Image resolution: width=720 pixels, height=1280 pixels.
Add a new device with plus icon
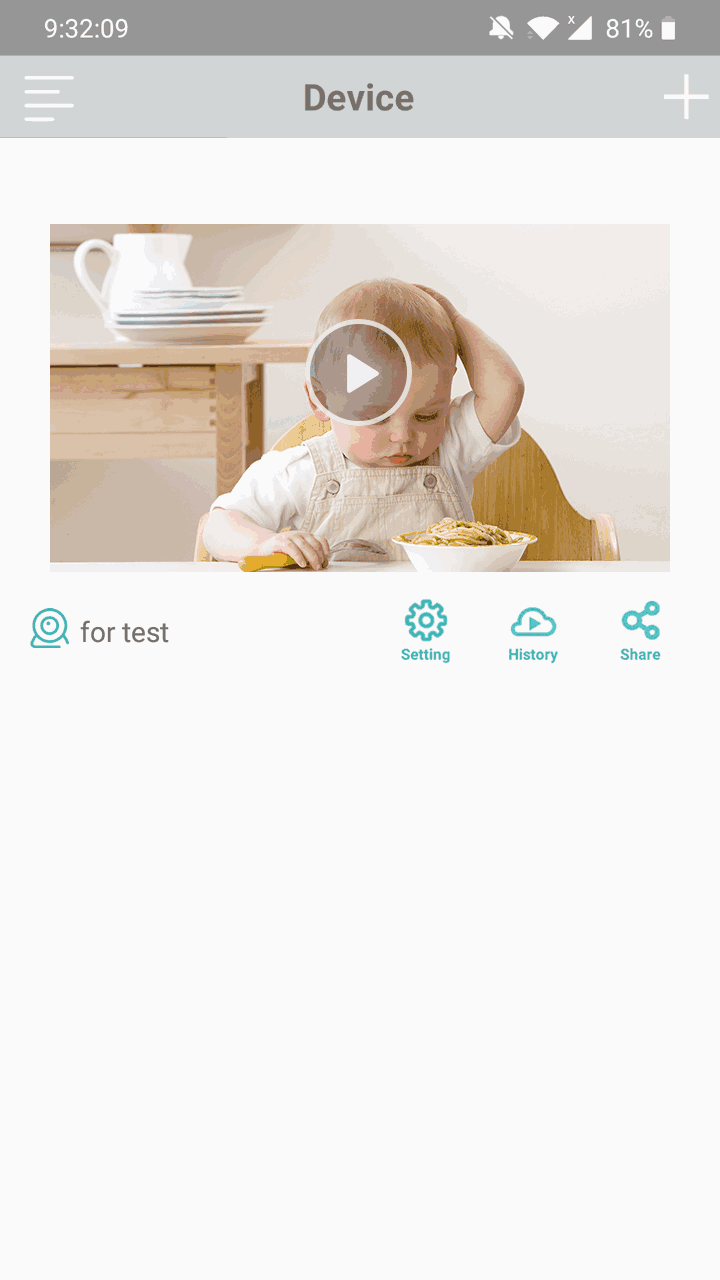tap(686, 97)
